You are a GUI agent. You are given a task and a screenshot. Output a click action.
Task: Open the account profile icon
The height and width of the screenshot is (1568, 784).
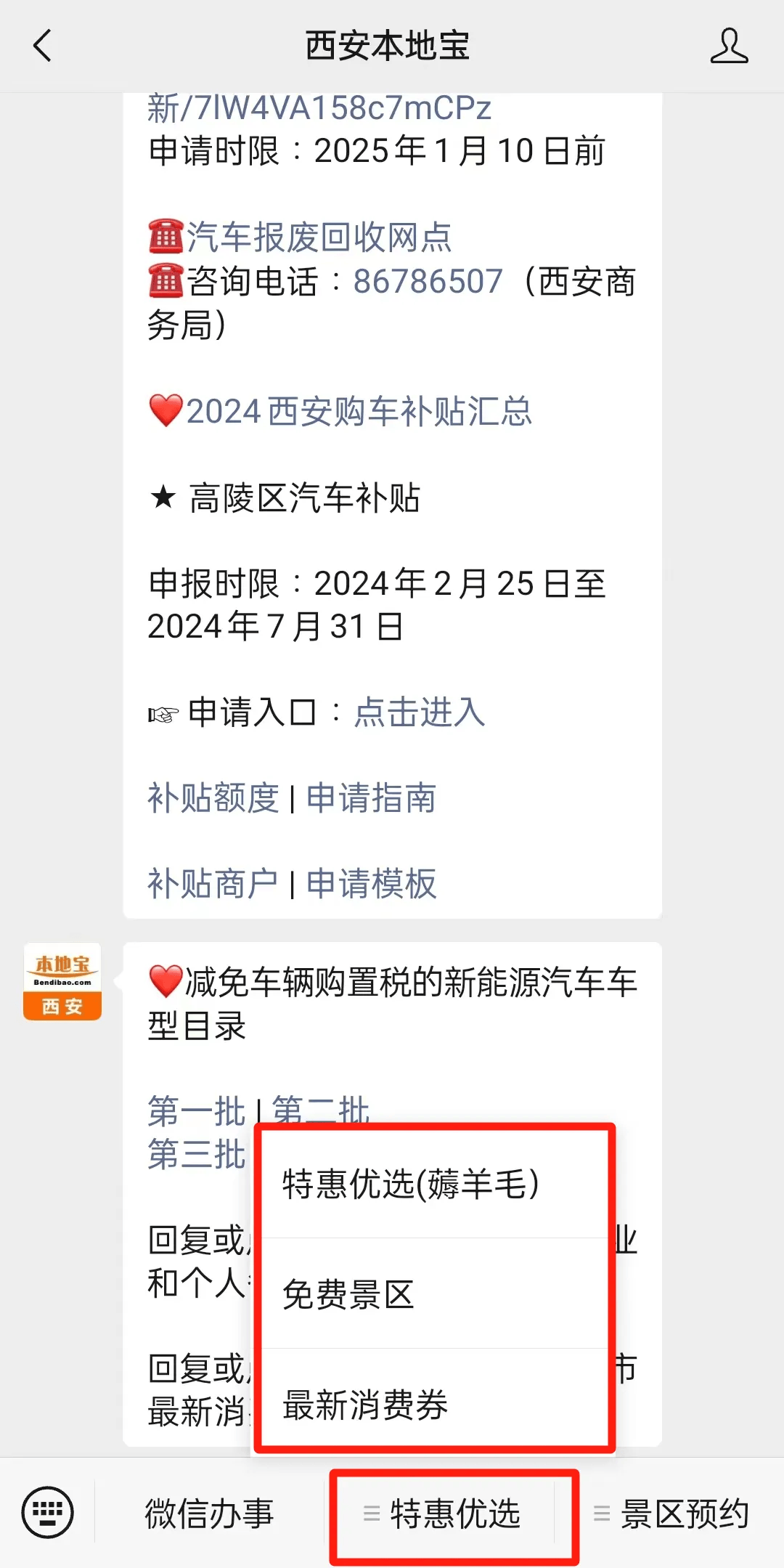(728, 46)
